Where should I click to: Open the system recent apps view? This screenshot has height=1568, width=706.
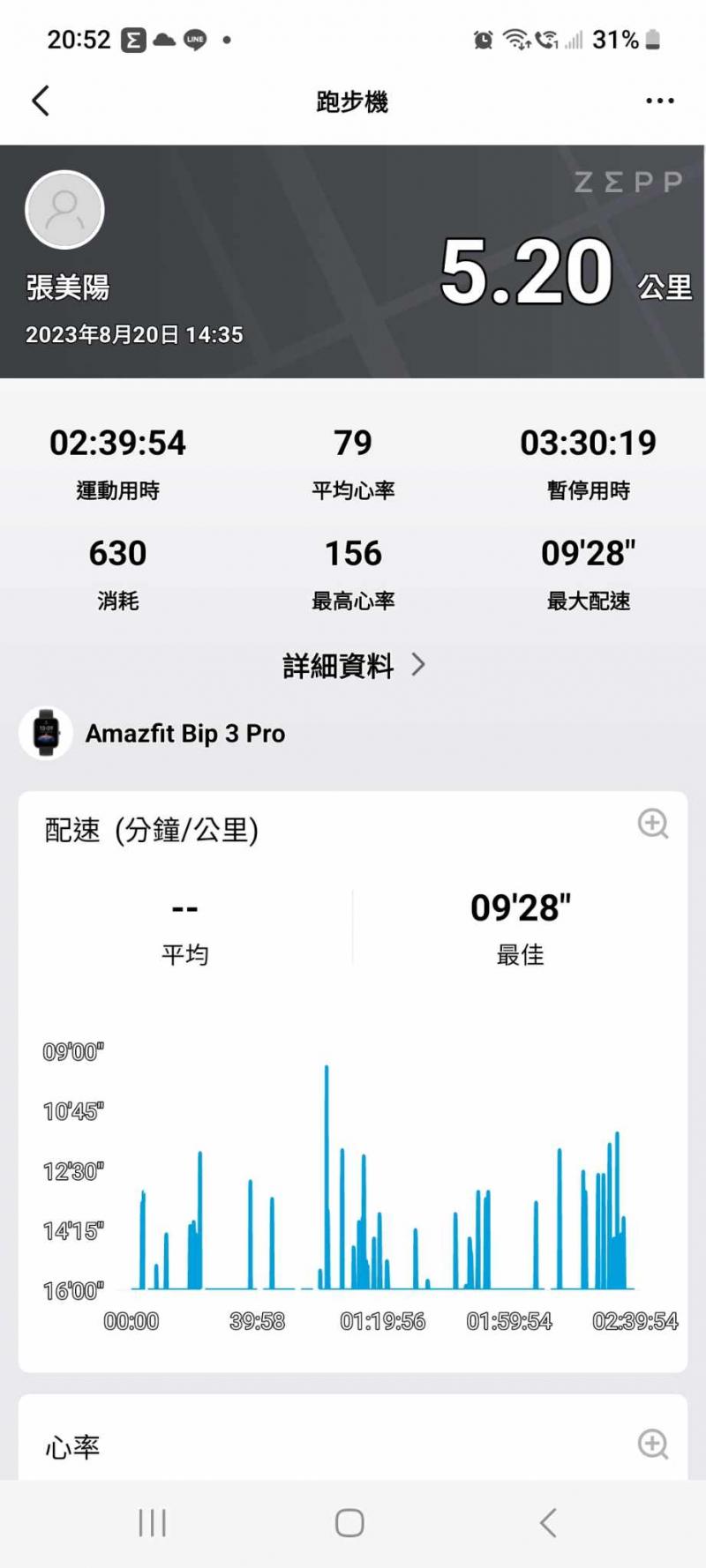tap(152, 1522)
